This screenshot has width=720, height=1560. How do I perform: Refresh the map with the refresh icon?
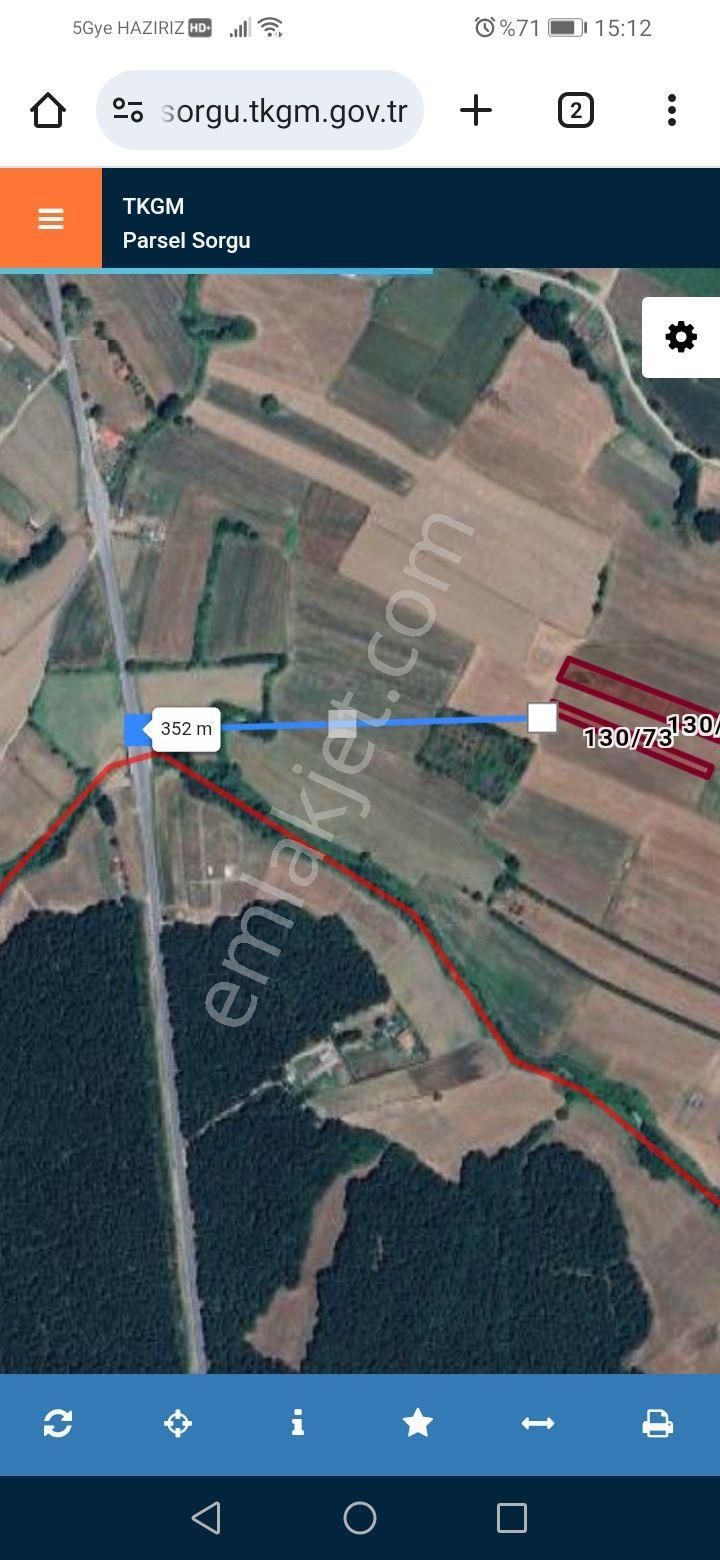click(58, 1423)
